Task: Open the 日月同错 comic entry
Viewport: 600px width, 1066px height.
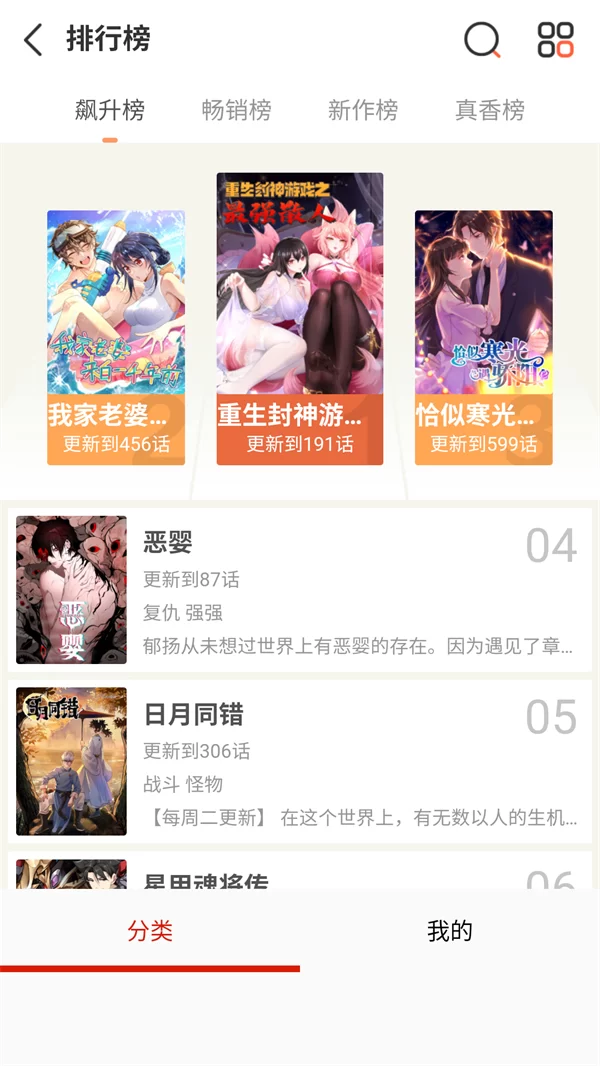Action: click(300, 761)
